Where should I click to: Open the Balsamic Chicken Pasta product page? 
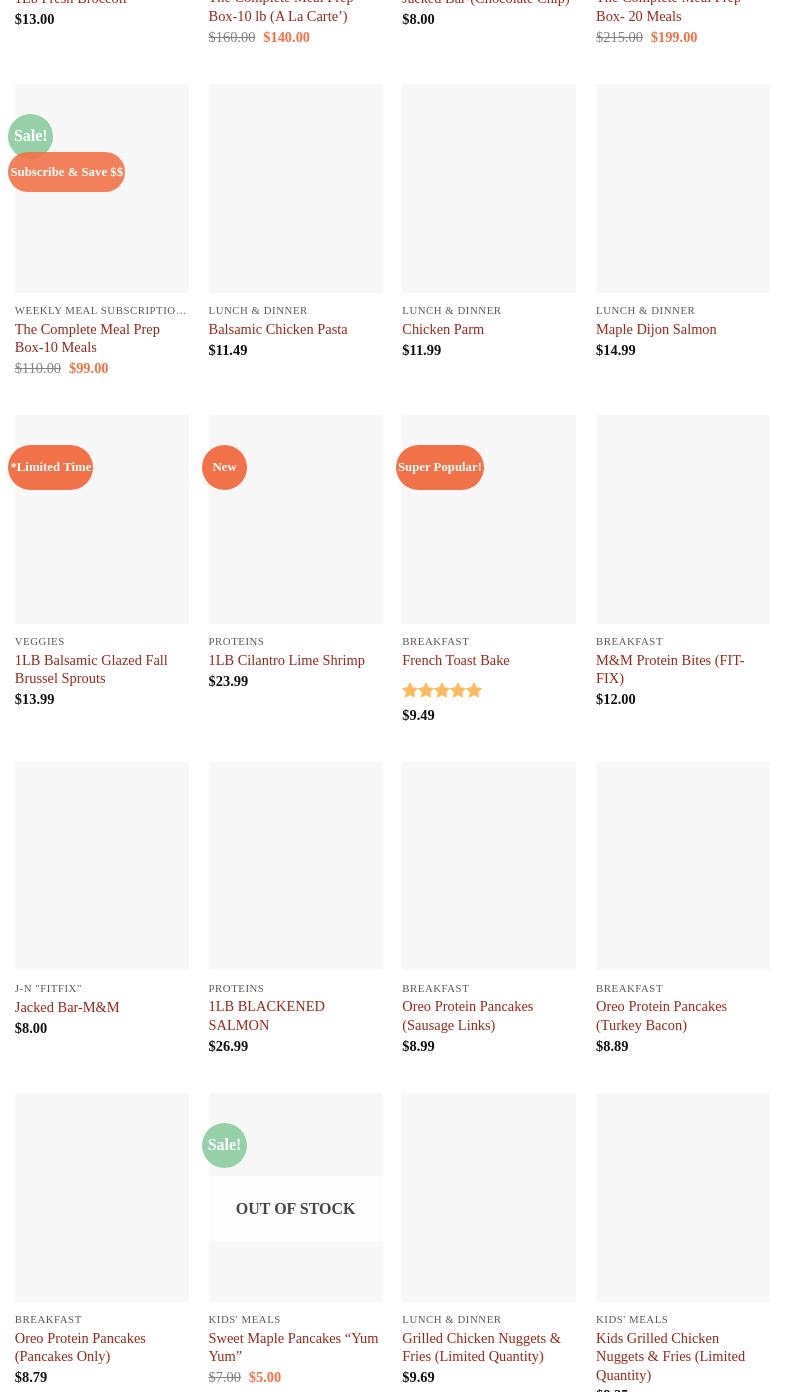click(278, 329)
